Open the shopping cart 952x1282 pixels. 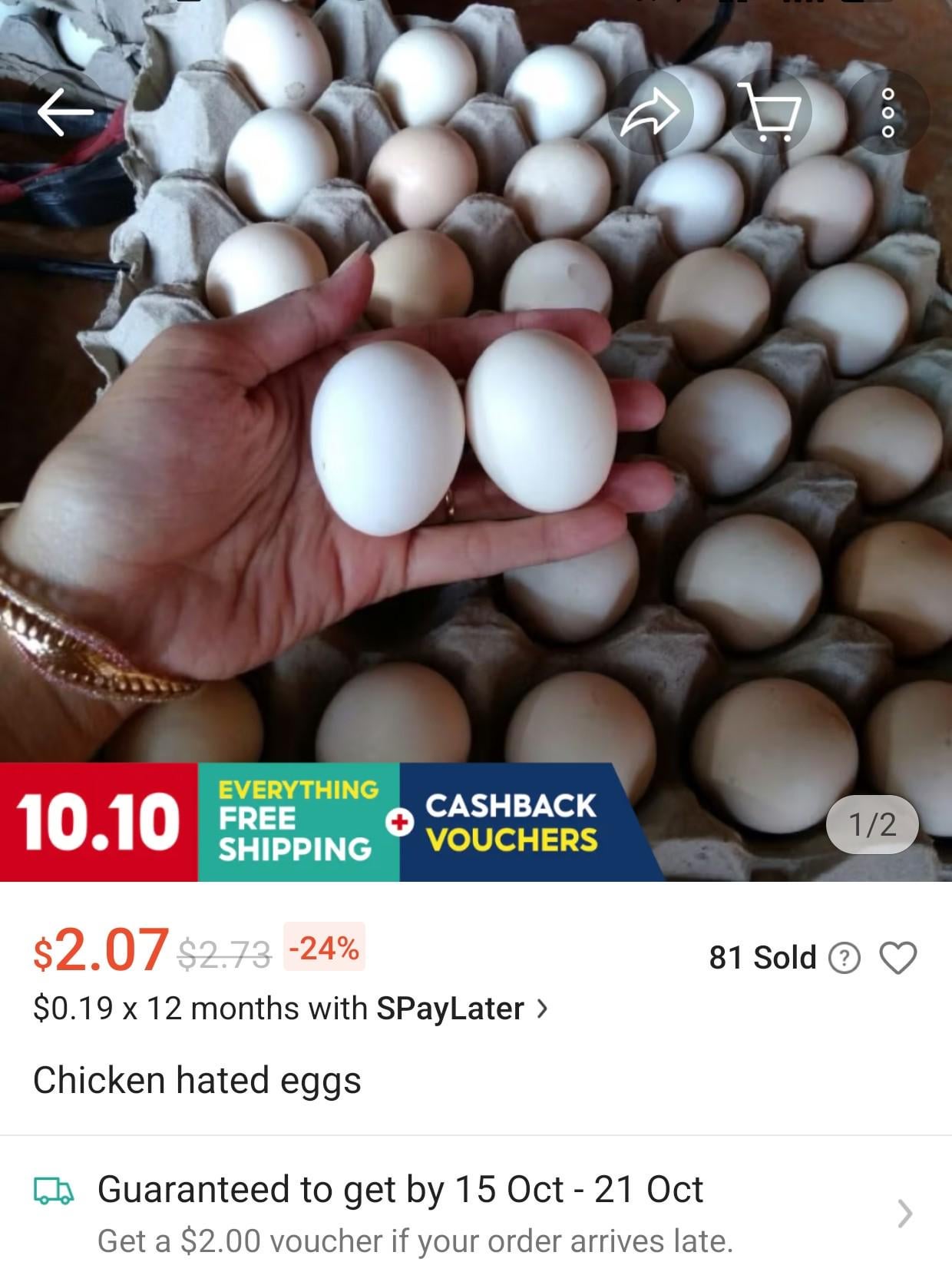[770, 114]
